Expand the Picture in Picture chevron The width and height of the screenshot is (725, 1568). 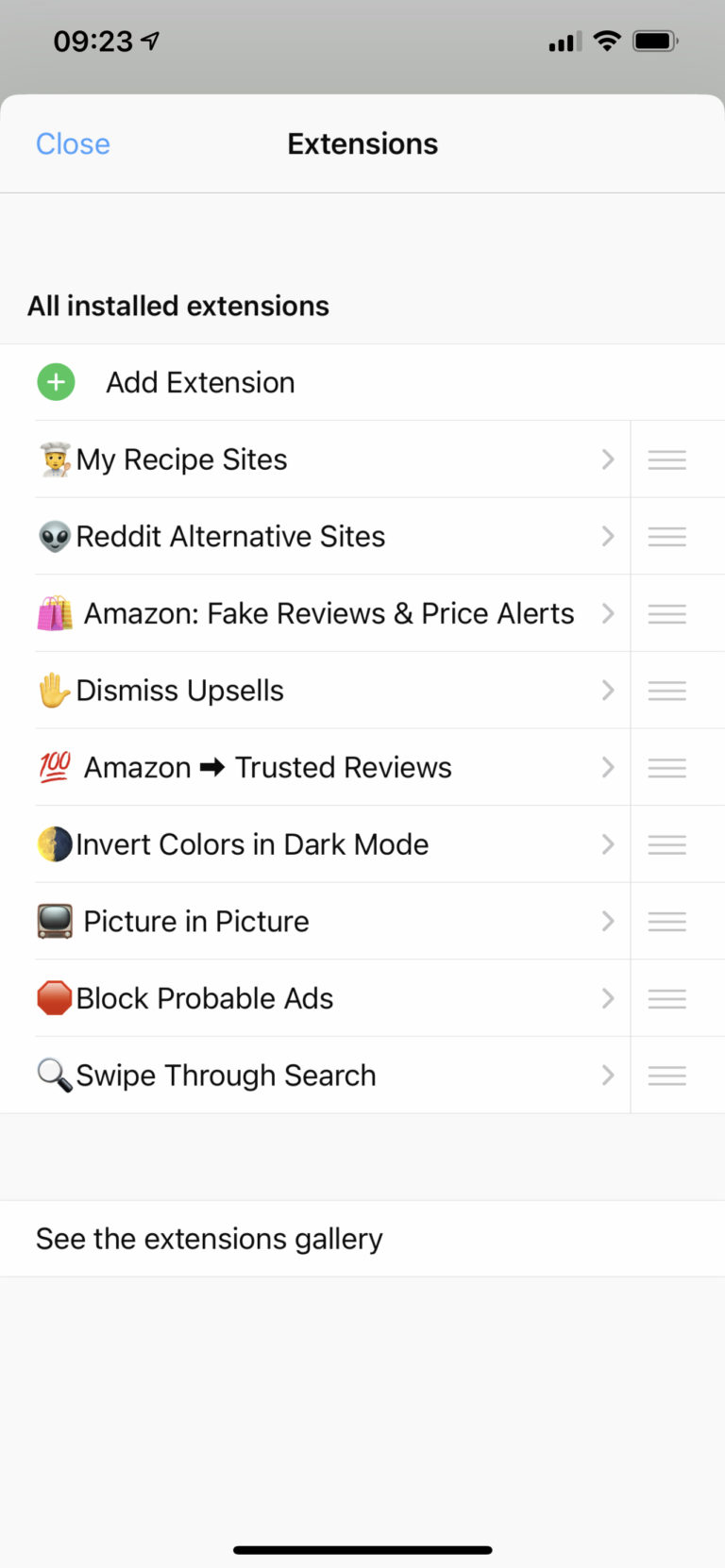click(607, 921)
